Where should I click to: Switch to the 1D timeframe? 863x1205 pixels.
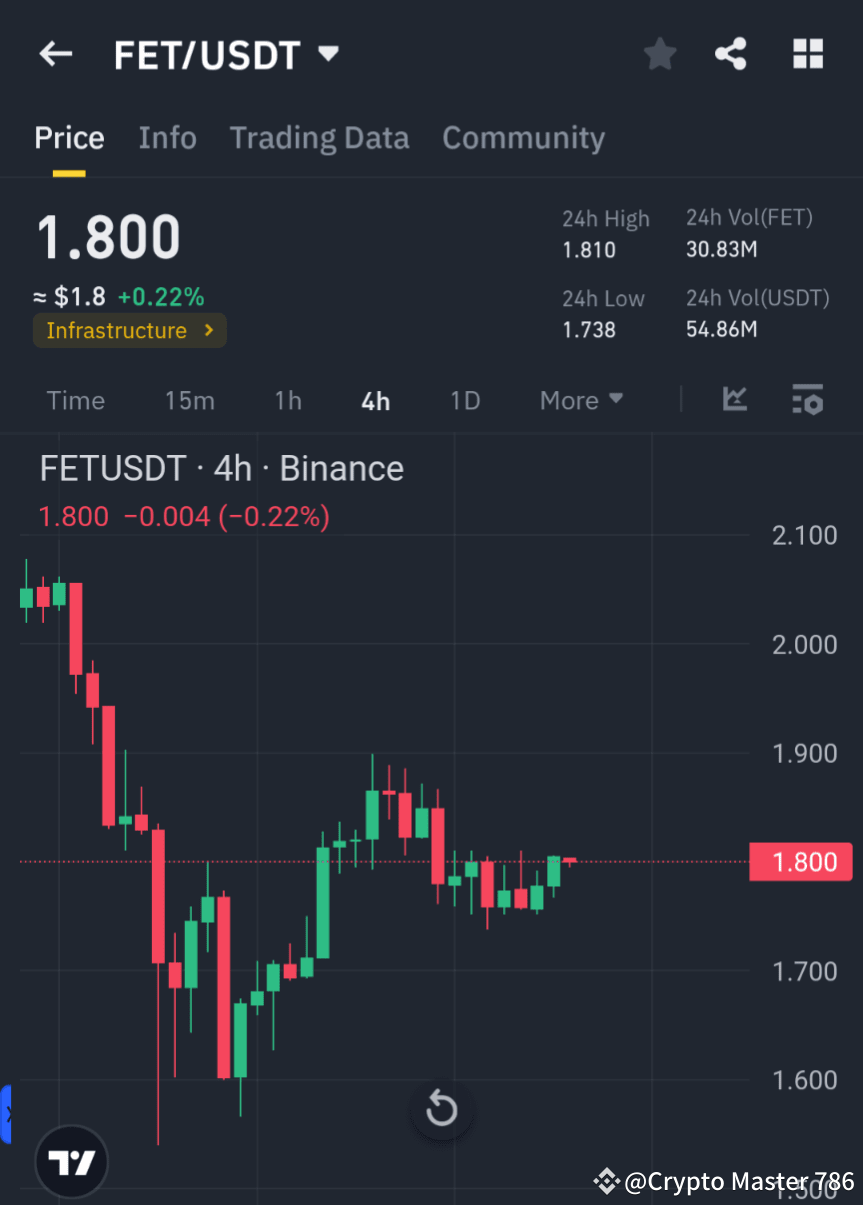(464, 399)
